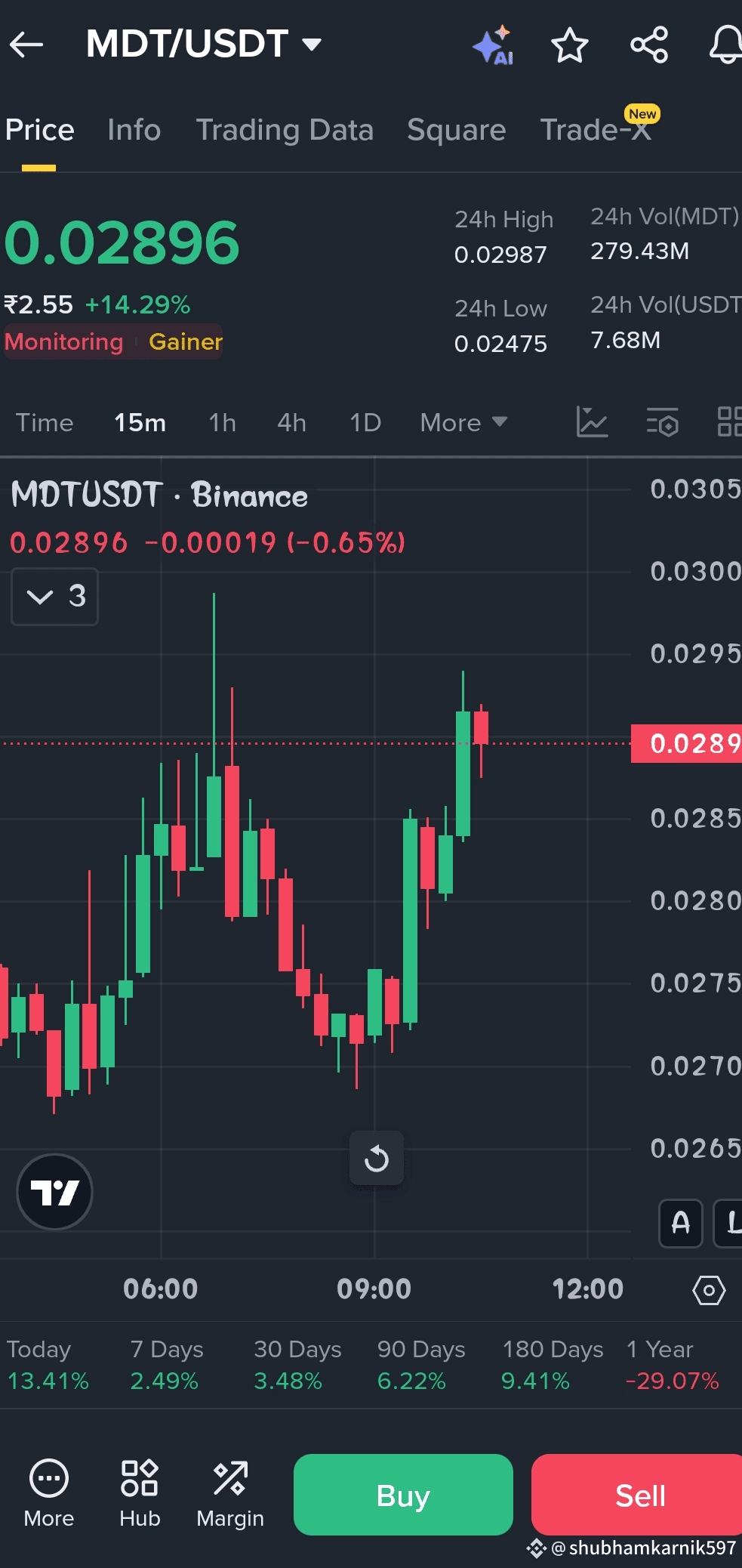Screen dimensions: 742x1568
Task: Tap the red Sell button
Action: pyautogui.click(x=639, y=1495)
